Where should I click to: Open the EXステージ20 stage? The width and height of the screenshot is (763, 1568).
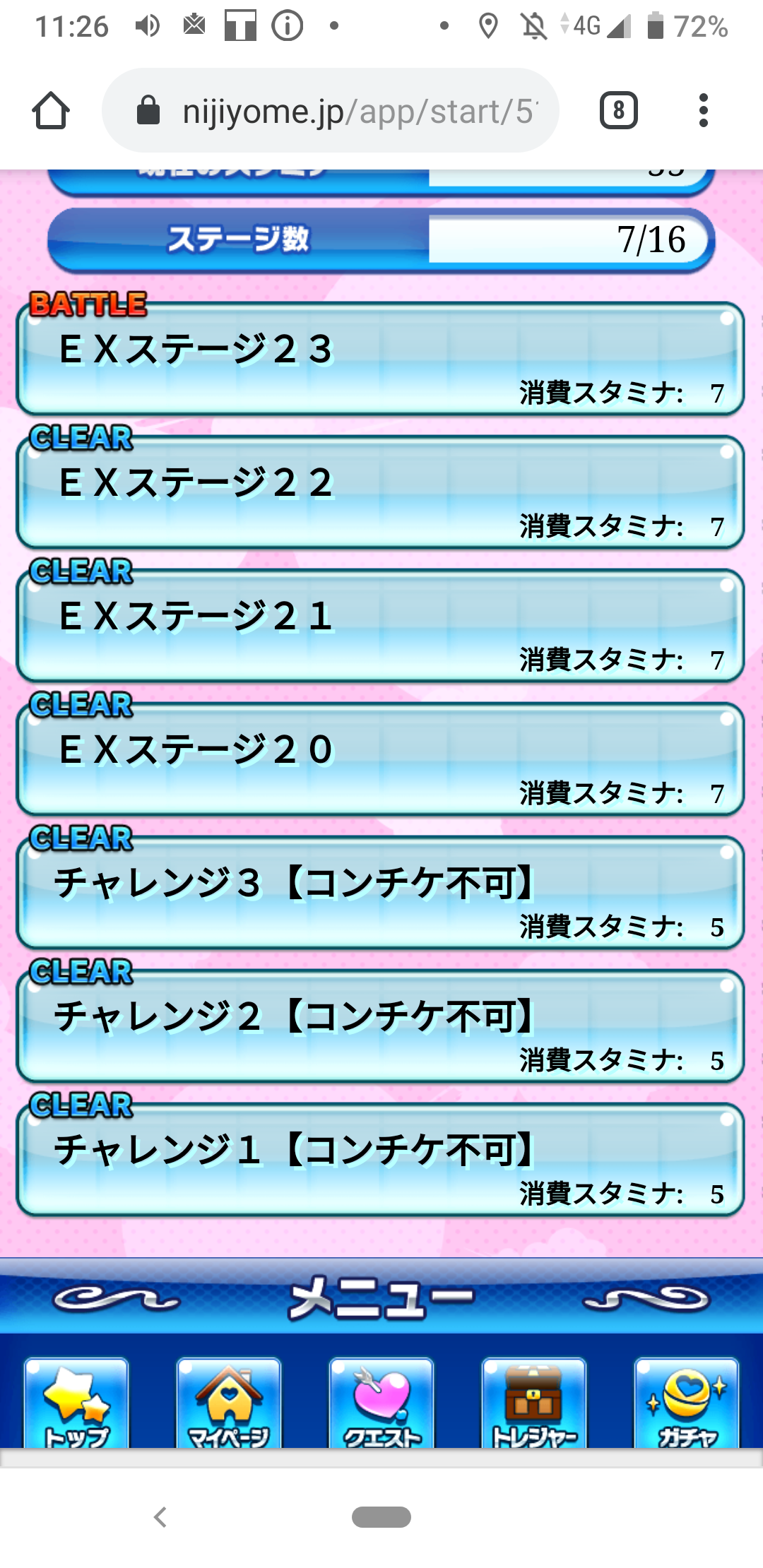[380, 759]
